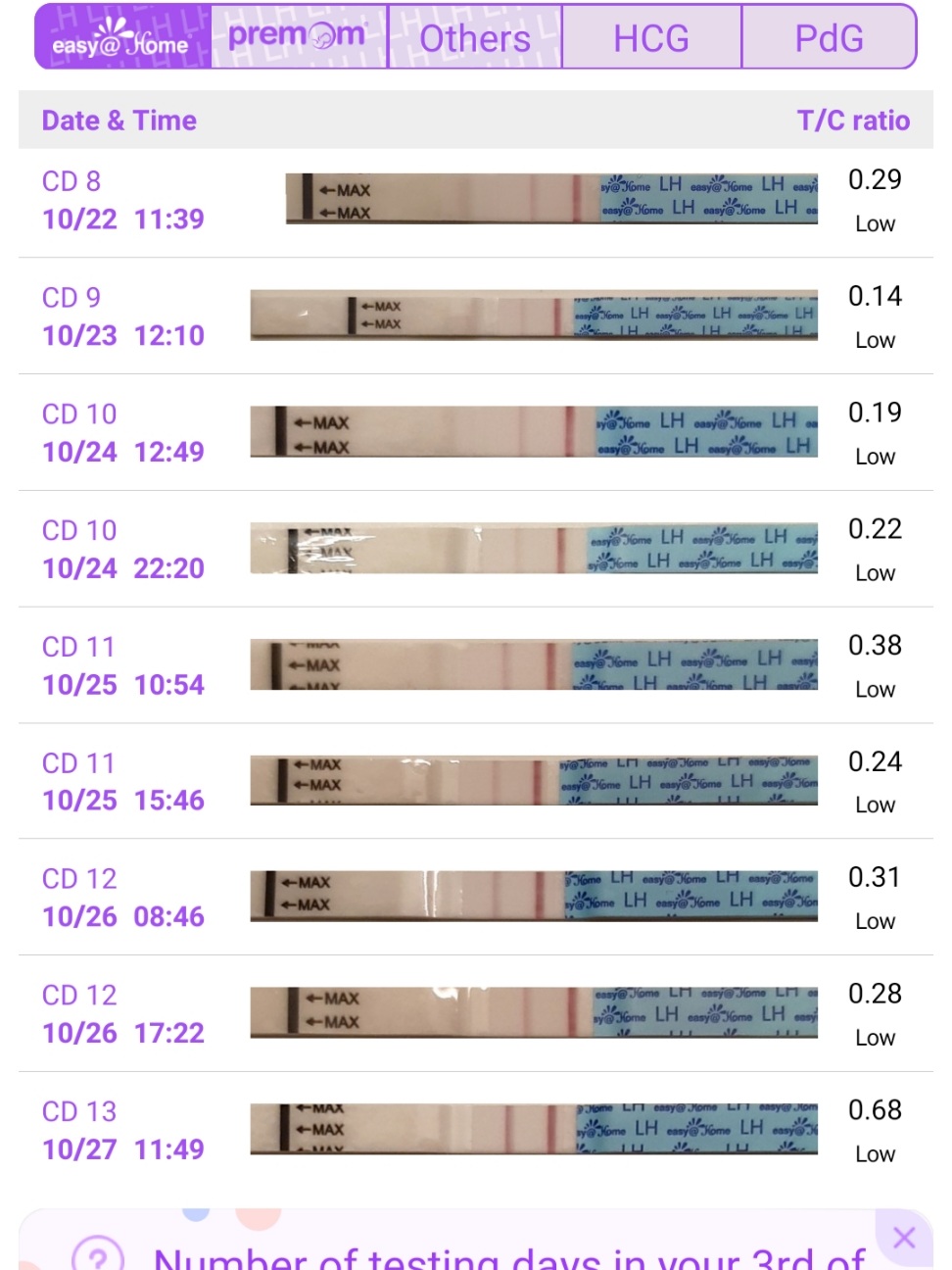Open the PdG tab

(829, 37)
